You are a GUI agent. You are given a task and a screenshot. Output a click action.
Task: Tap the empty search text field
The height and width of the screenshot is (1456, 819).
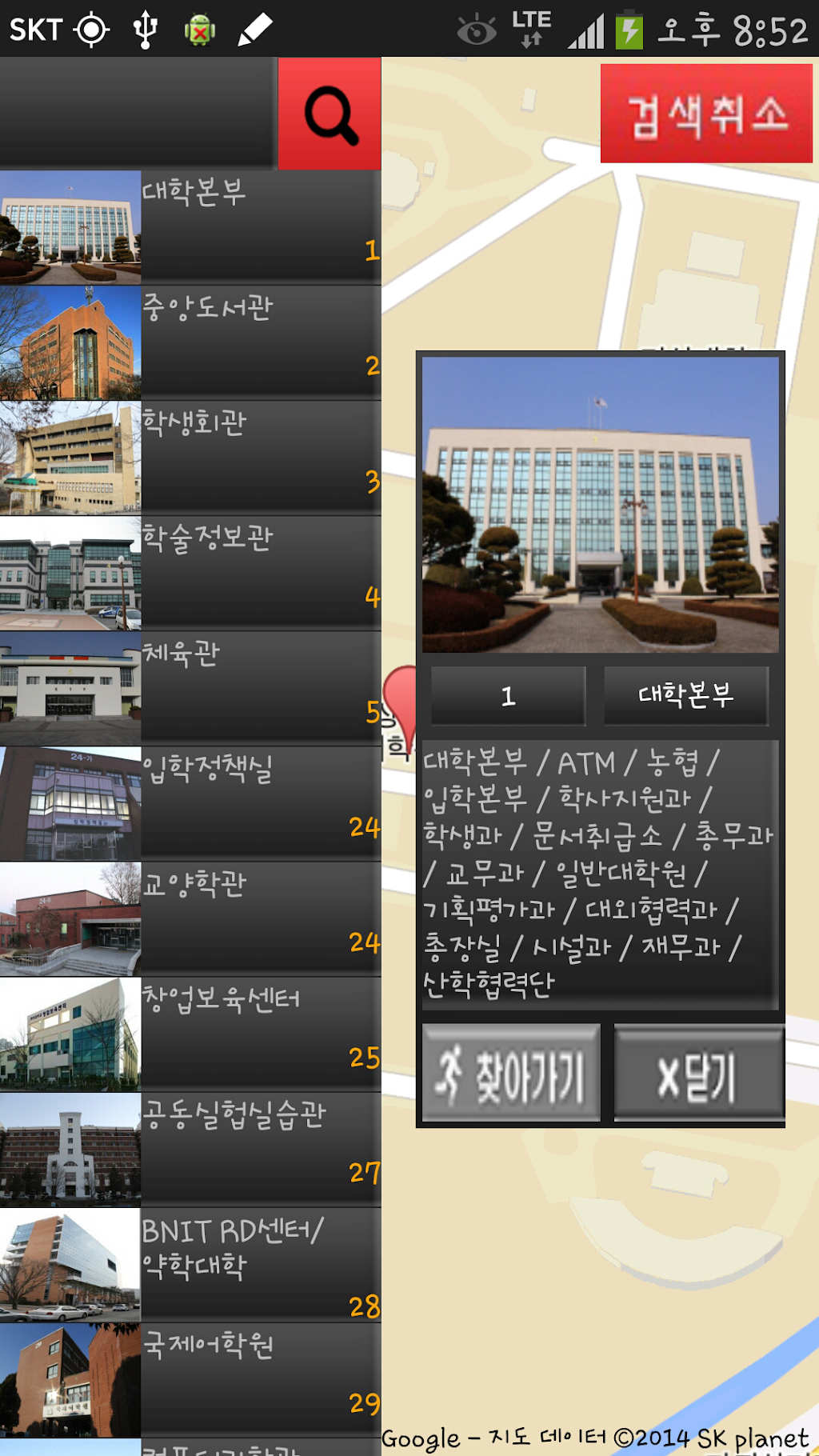tap(138, 114)
